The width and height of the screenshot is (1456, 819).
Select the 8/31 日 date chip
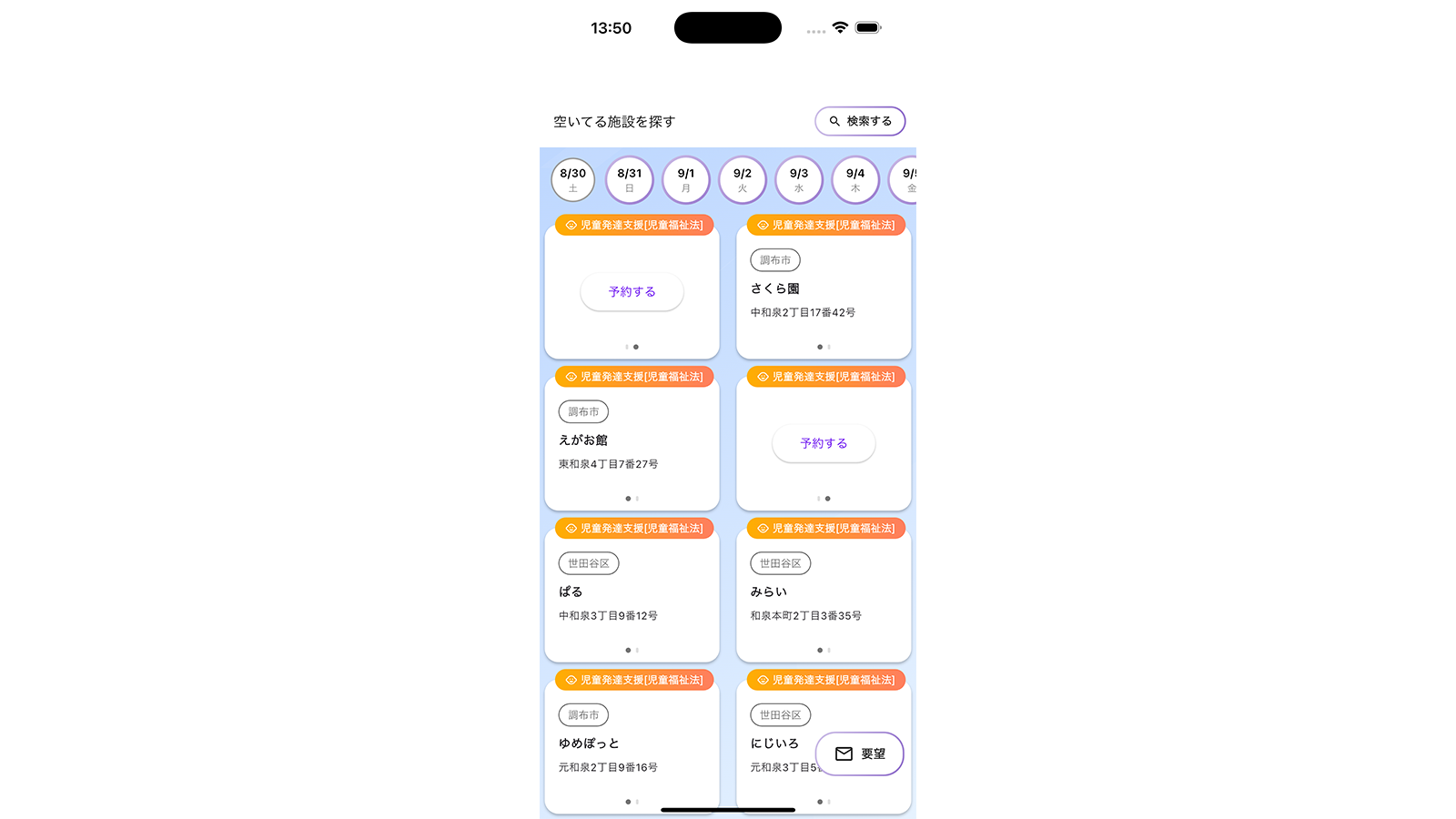630,180
